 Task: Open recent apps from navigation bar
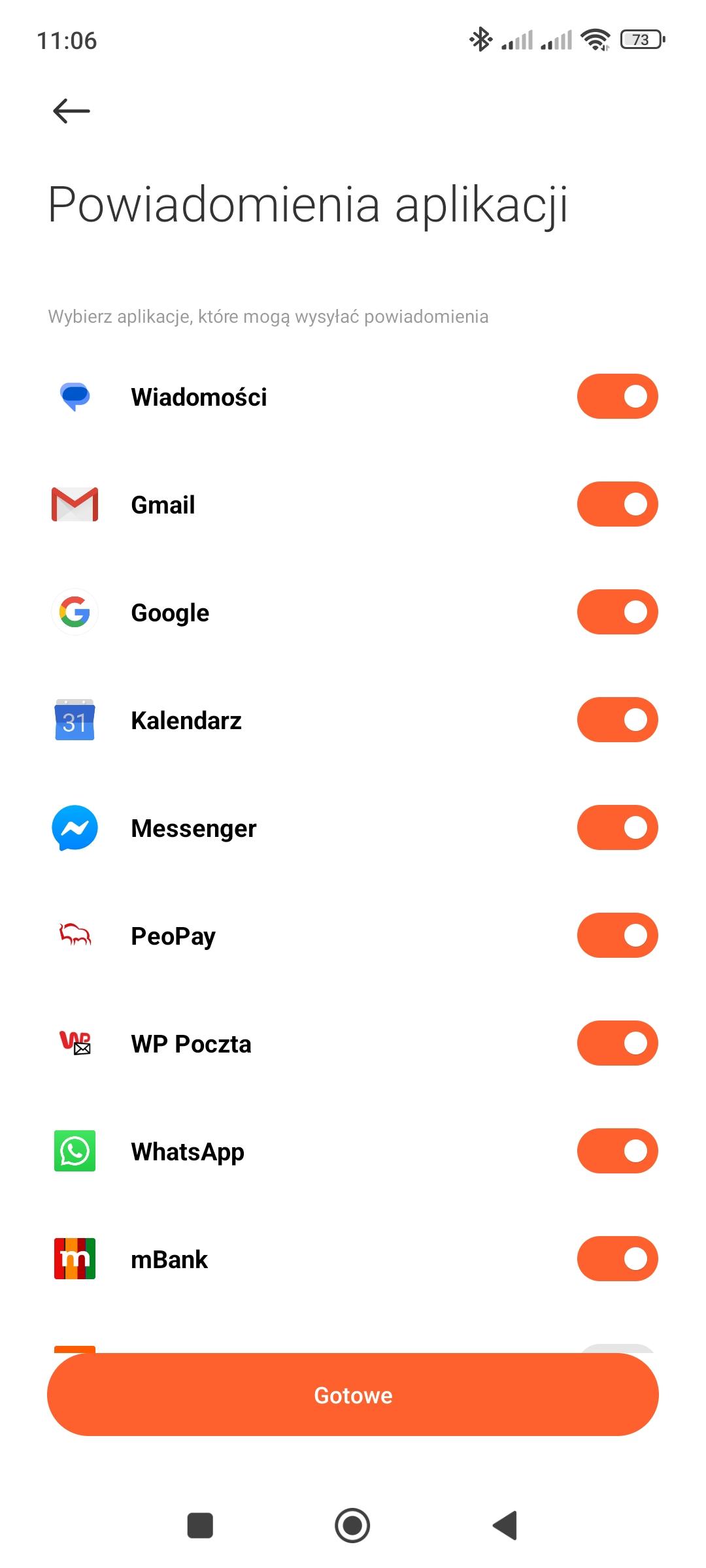pos(200,1526)
